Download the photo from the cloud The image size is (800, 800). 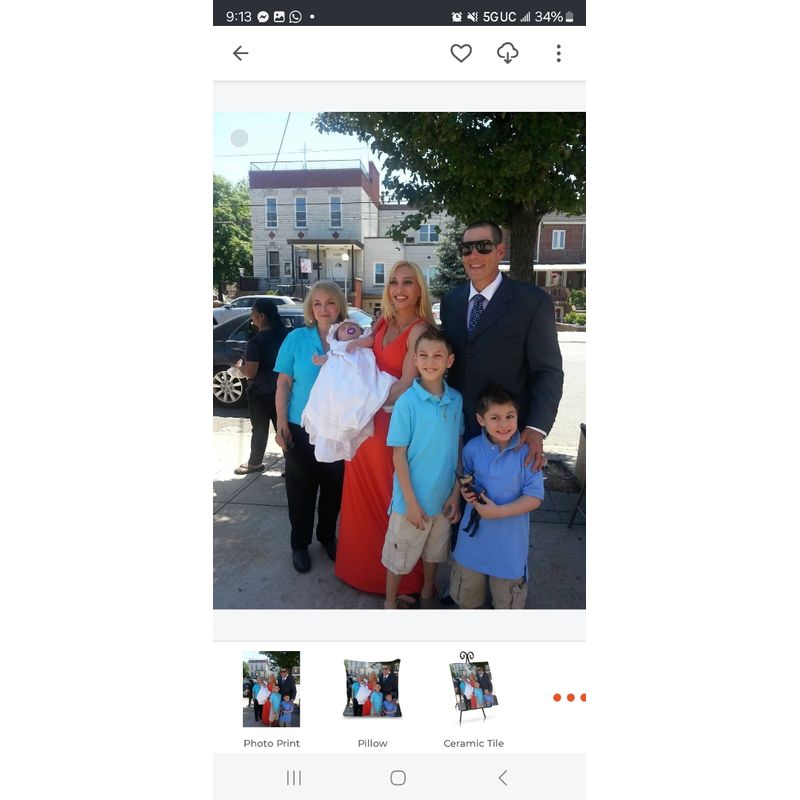[x=508, y=53]
